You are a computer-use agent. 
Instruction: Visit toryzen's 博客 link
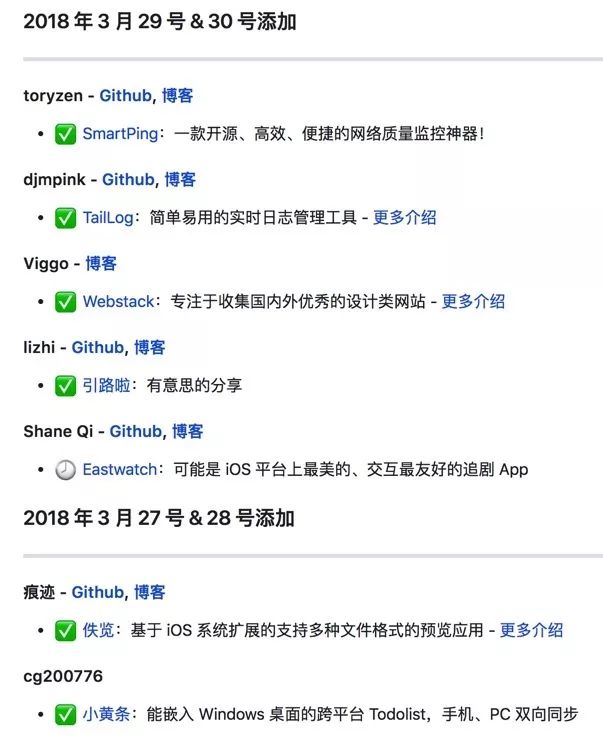coord(178,96)
